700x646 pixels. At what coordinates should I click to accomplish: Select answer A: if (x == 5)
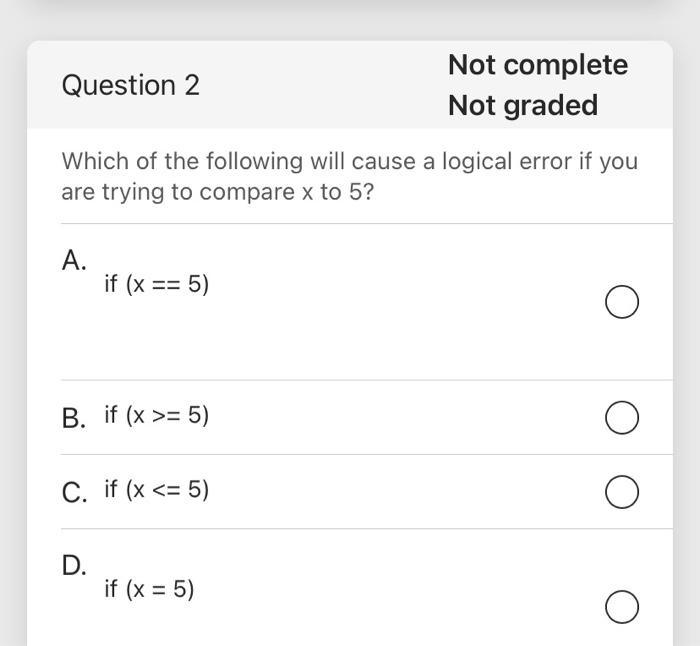coord(622,301)
